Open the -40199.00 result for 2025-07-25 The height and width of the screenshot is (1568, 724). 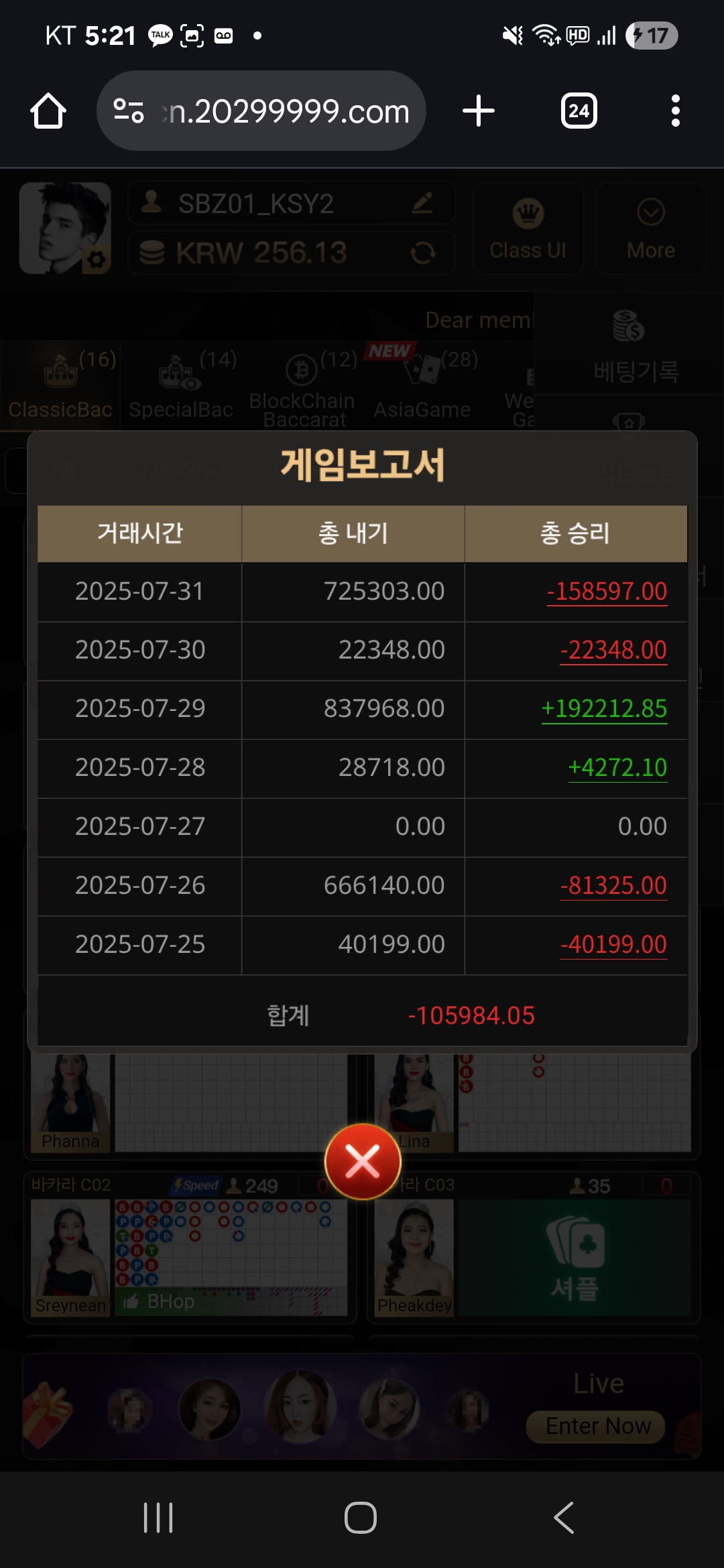pyautogui.click(x=613, y=945)
